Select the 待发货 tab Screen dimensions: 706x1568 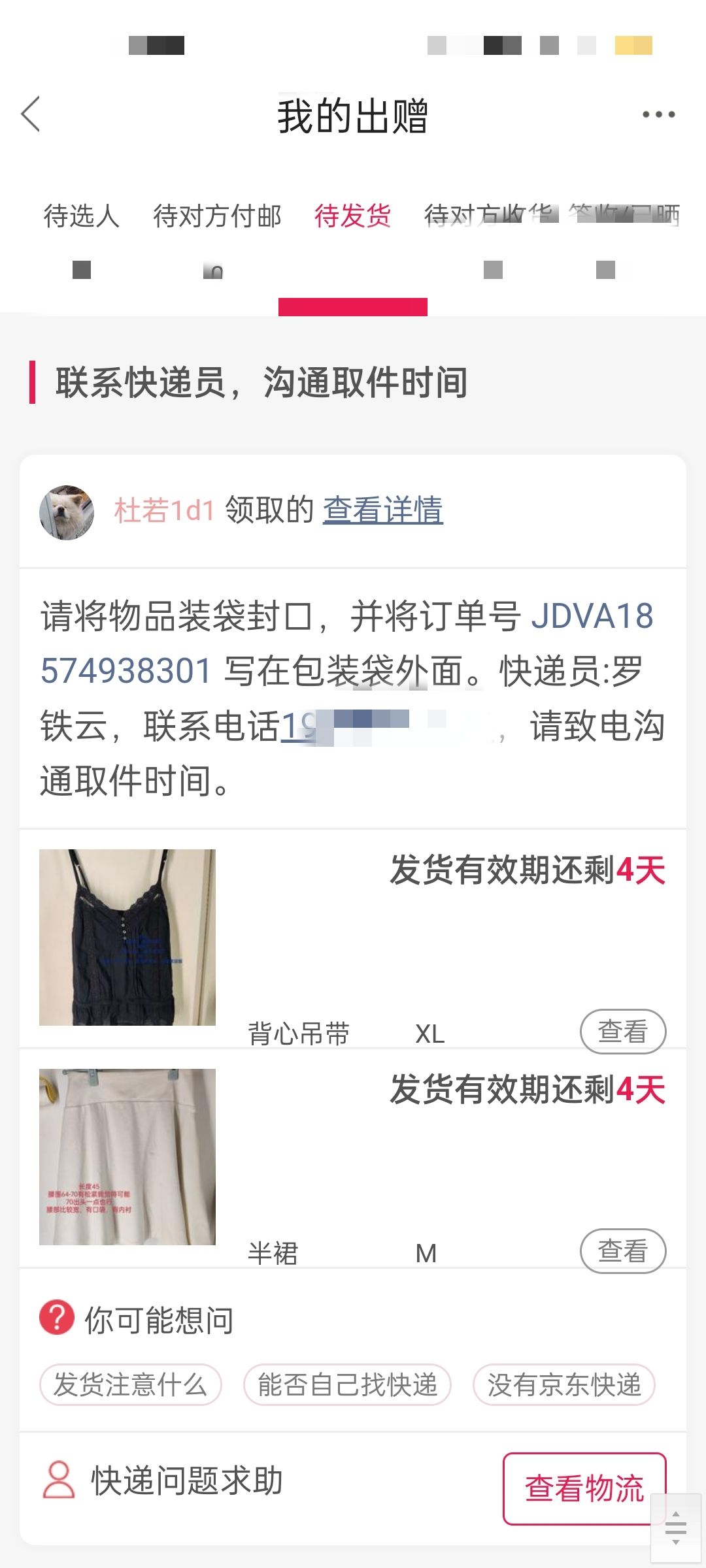(x=353, y=216)
